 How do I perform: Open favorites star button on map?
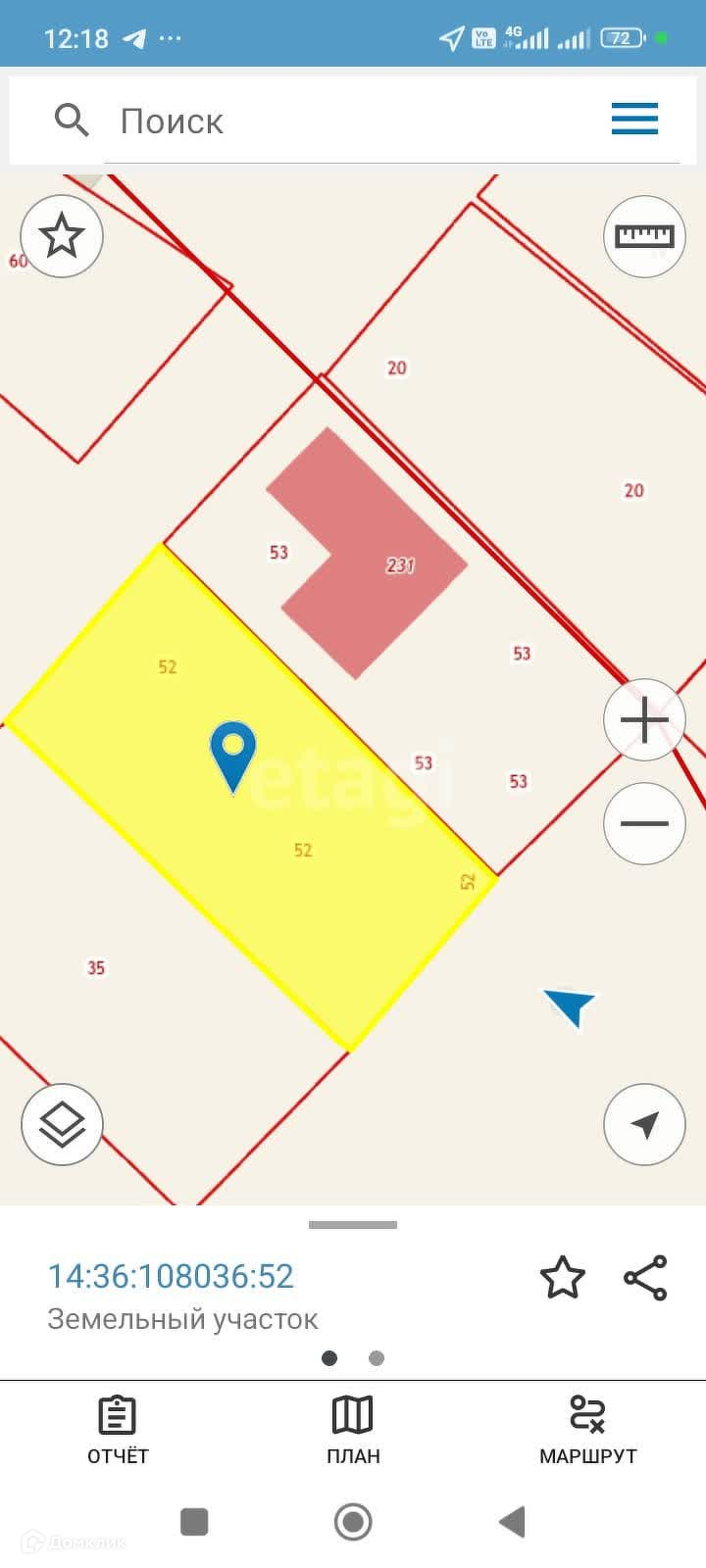coord(62,236)
